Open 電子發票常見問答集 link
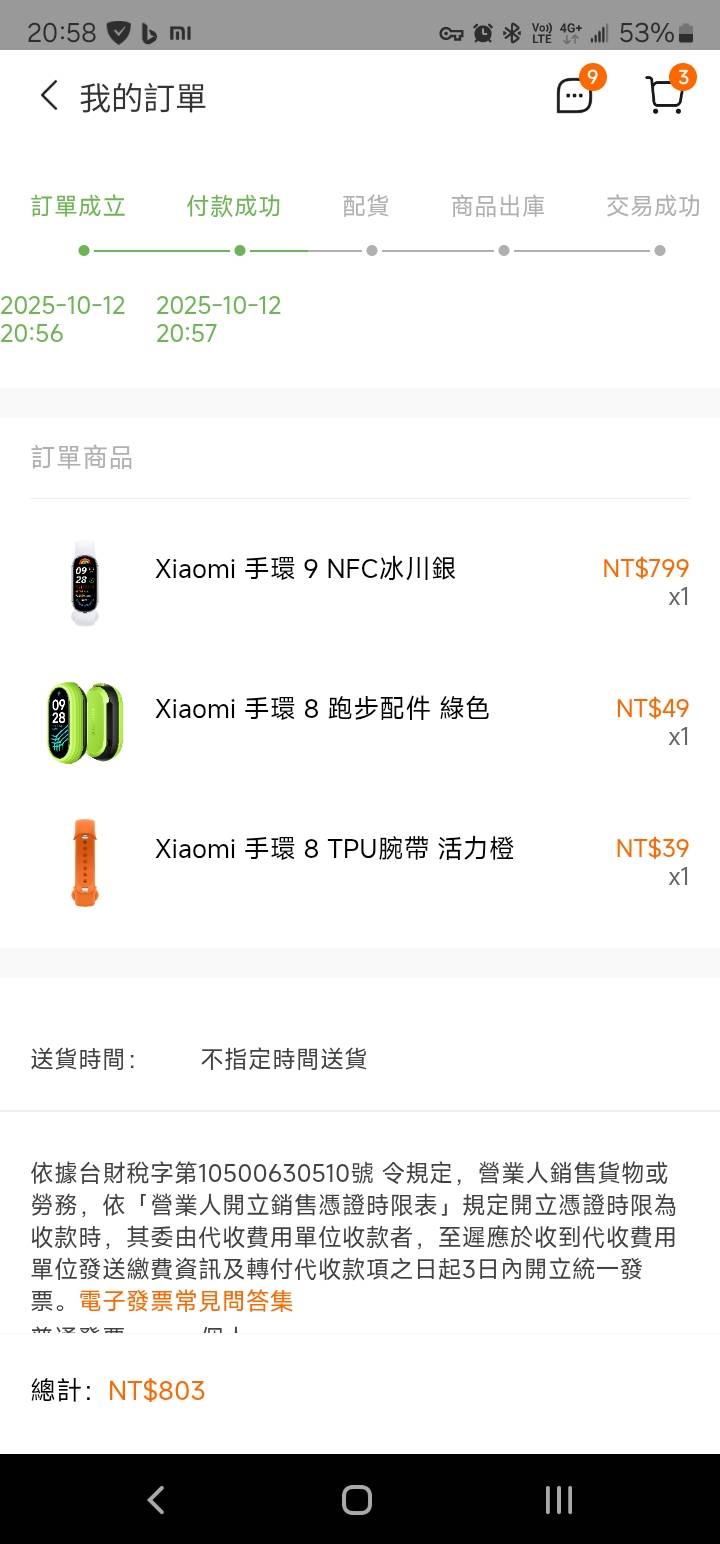The image size is (720, 1544). pyautogui.click(x=186, y=1301)
